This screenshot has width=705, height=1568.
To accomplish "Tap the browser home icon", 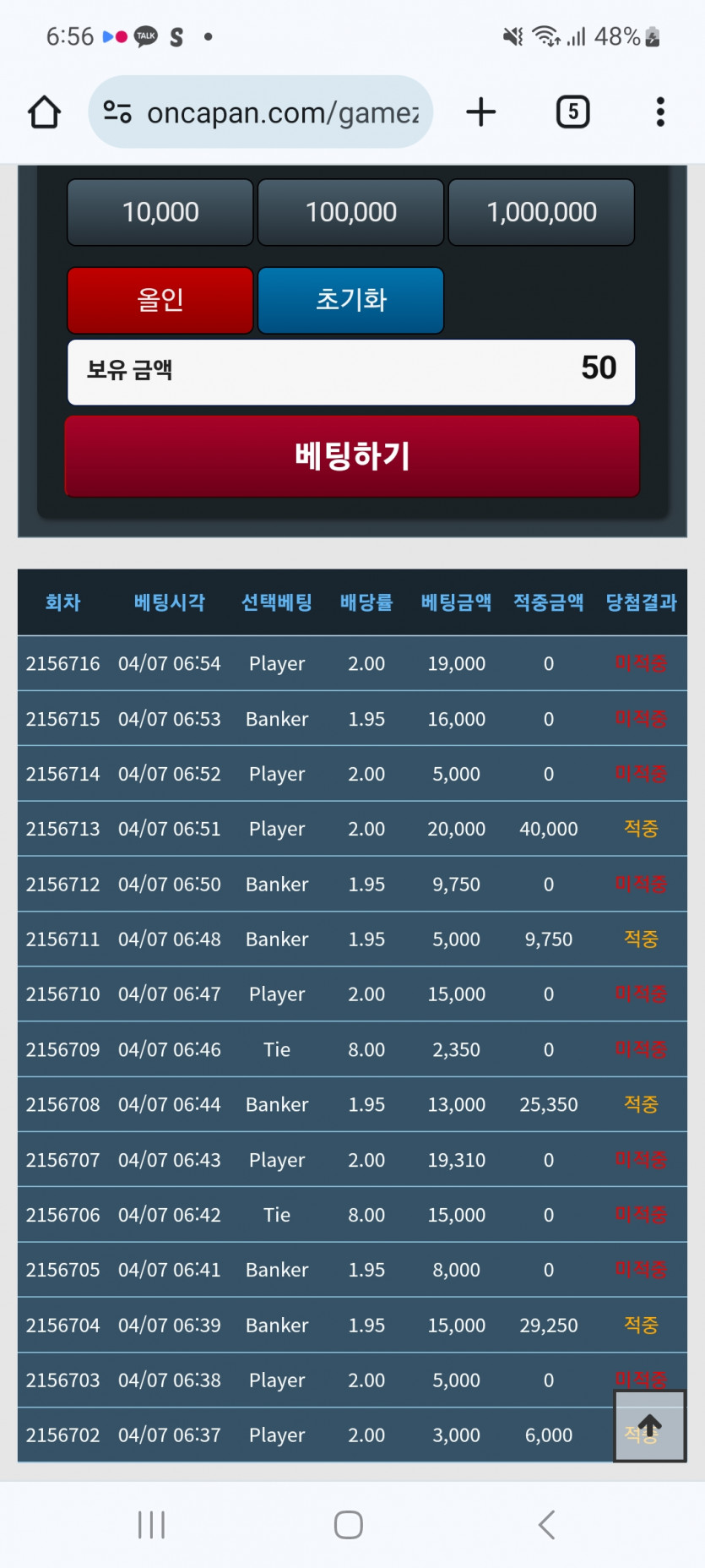I will (x=45, y=112).
